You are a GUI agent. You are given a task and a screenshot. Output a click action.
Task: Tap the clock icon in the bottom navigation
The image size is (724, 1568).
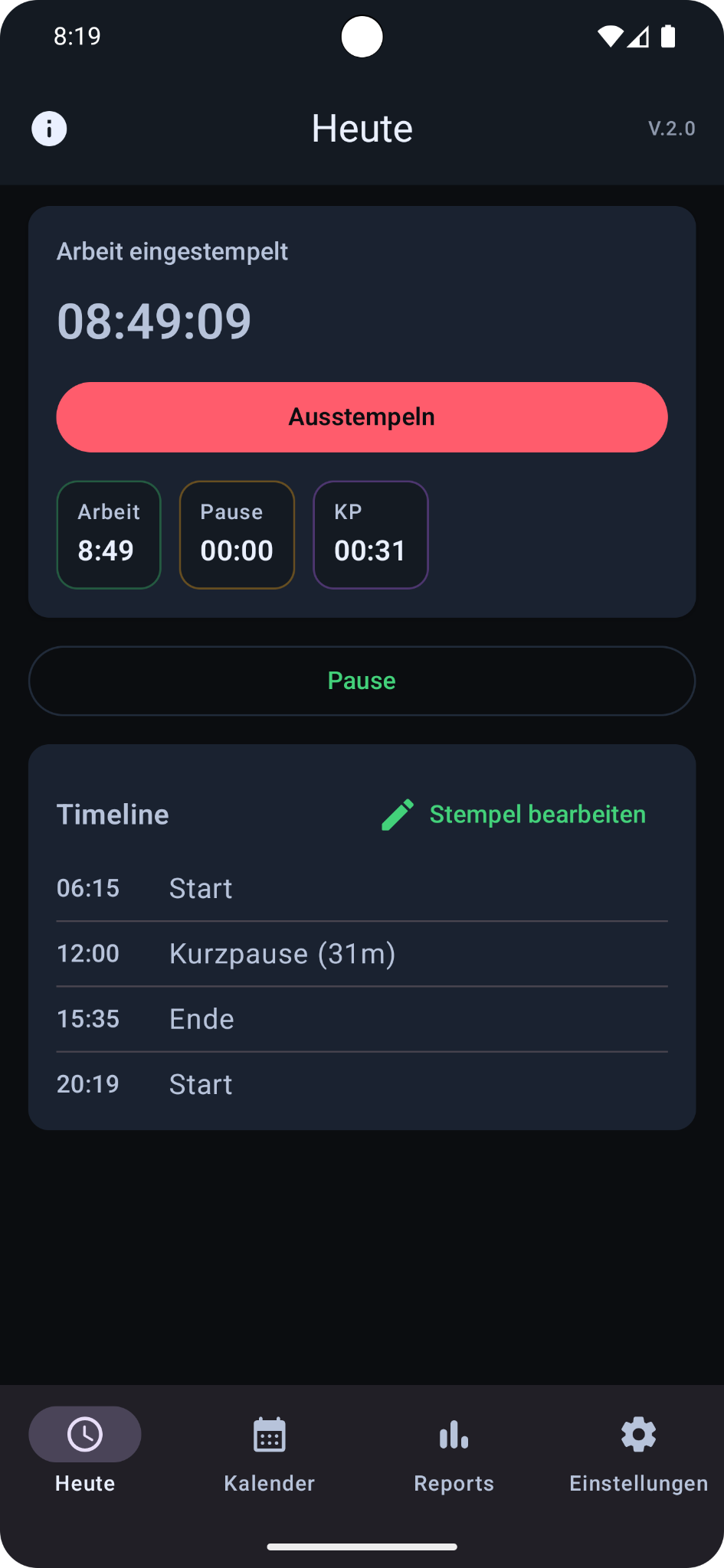click(x=84, y=1433)
